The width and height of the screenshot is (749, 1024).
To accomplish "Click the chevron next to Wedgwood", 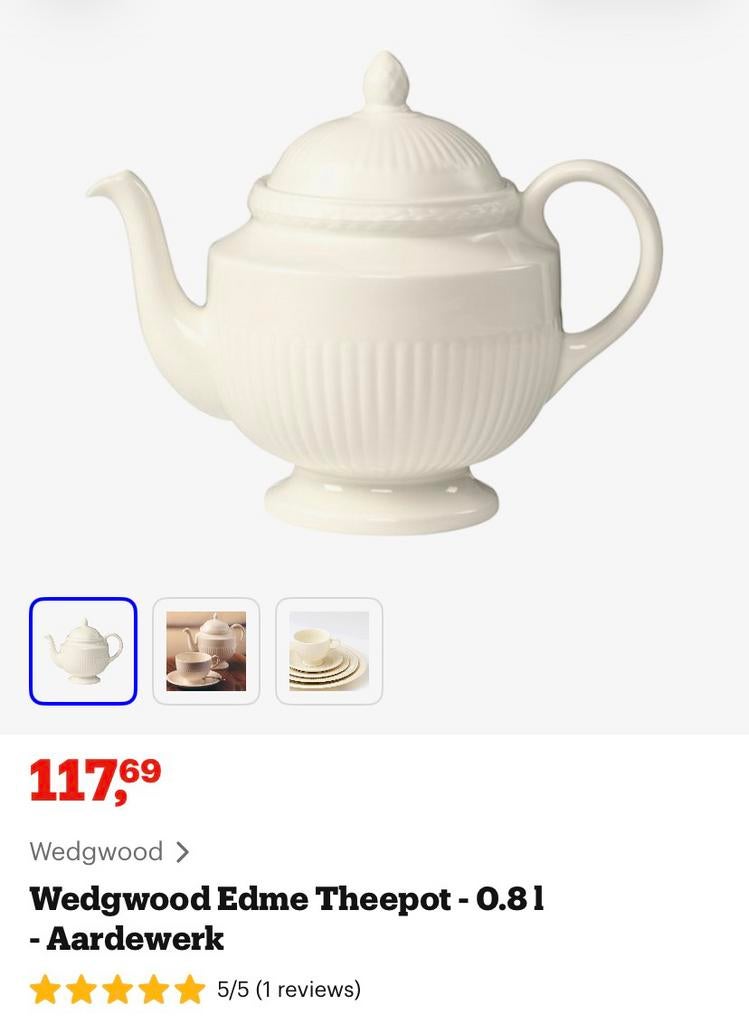I will click(x=183, y=852).
